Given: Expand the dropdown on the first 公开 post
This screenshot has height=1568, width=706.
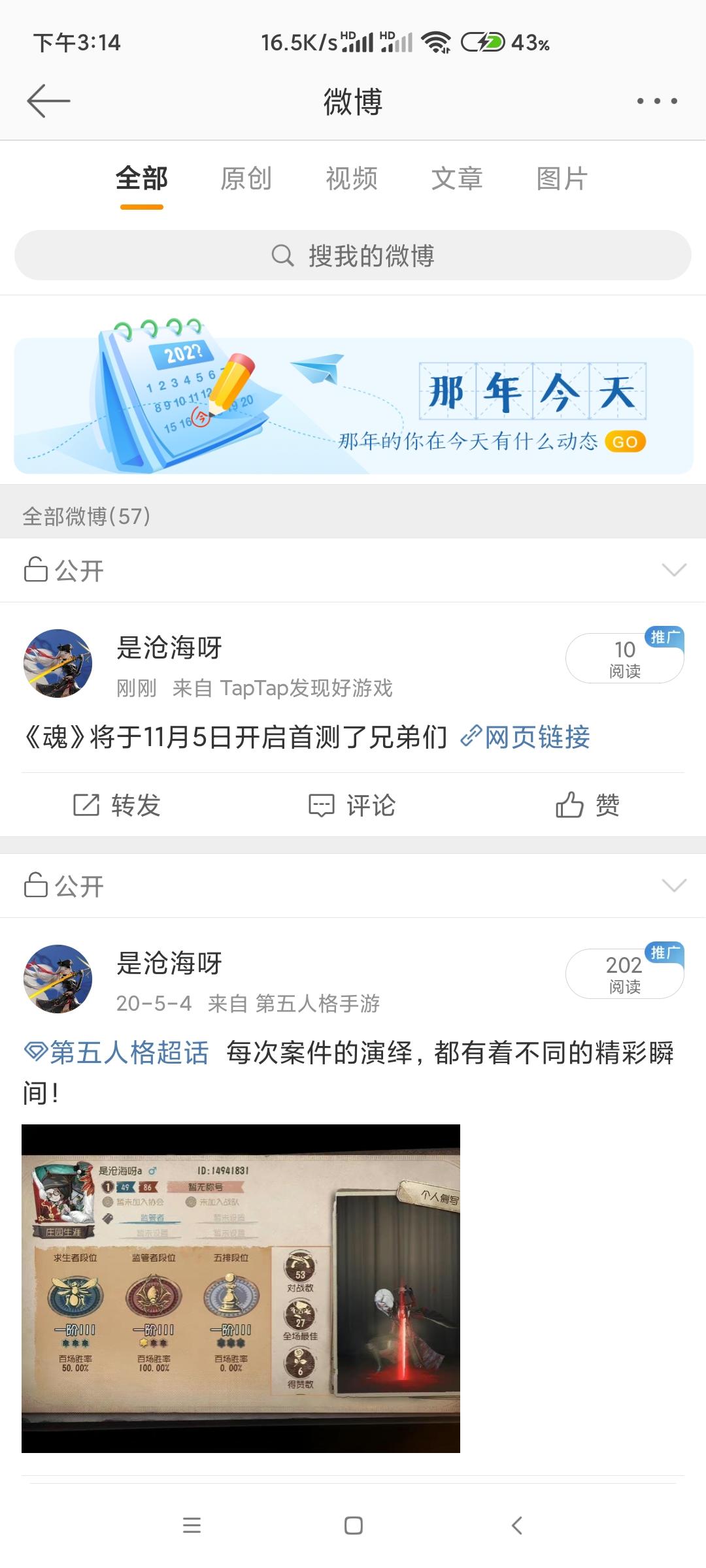Looking at the screenshot, I should pos(674,570).
